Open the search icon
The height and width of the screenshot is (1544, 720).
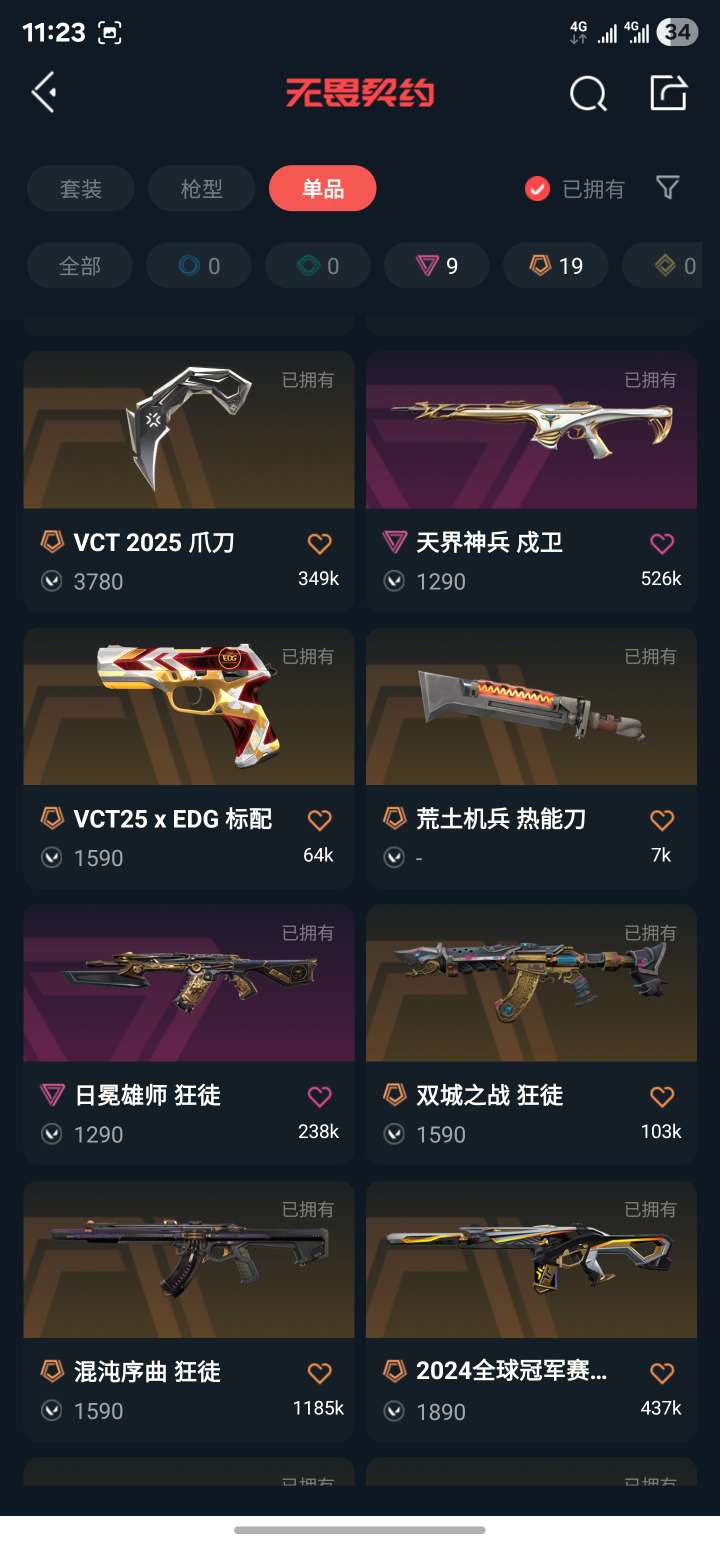click(588, 94)
